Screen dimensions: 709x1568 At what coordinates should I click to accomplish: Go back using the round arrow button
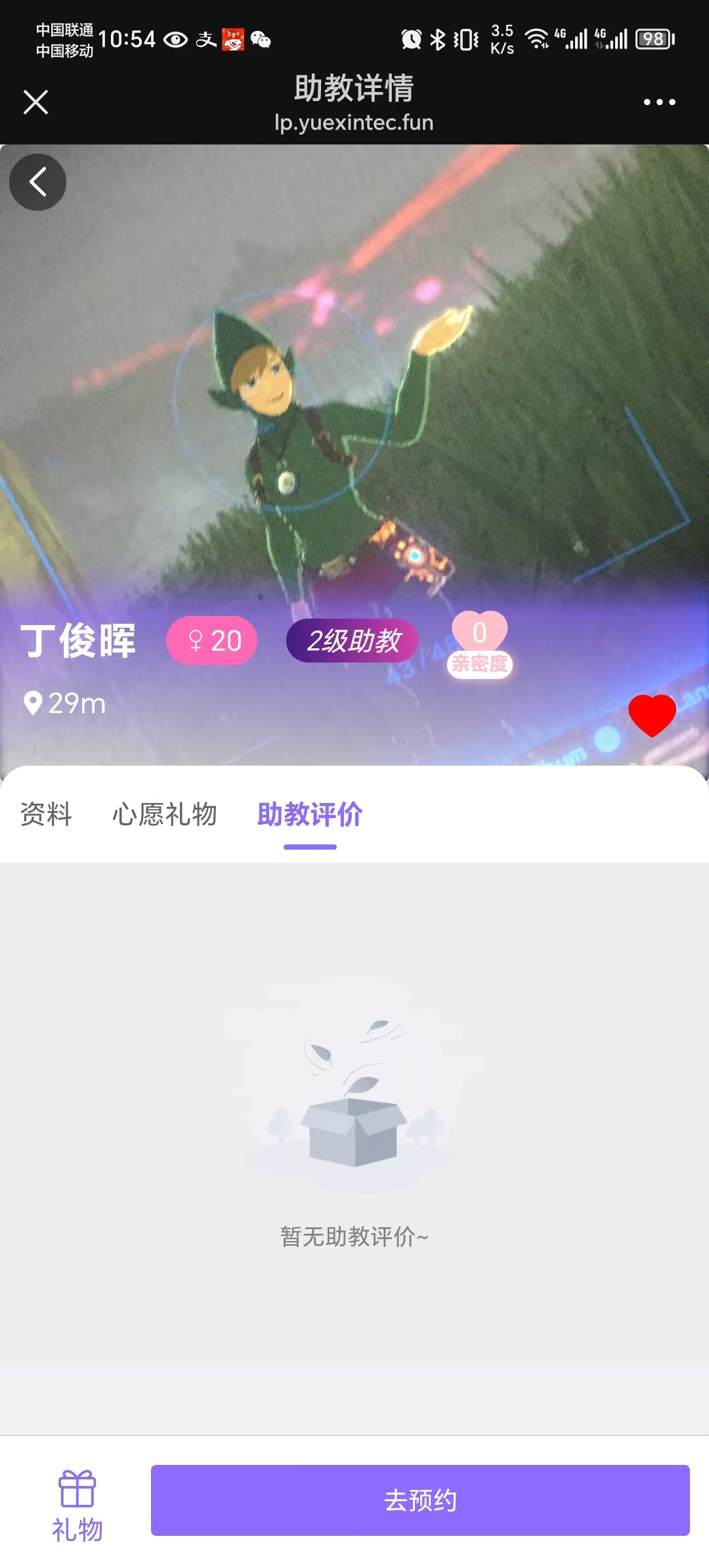point(38,182)
